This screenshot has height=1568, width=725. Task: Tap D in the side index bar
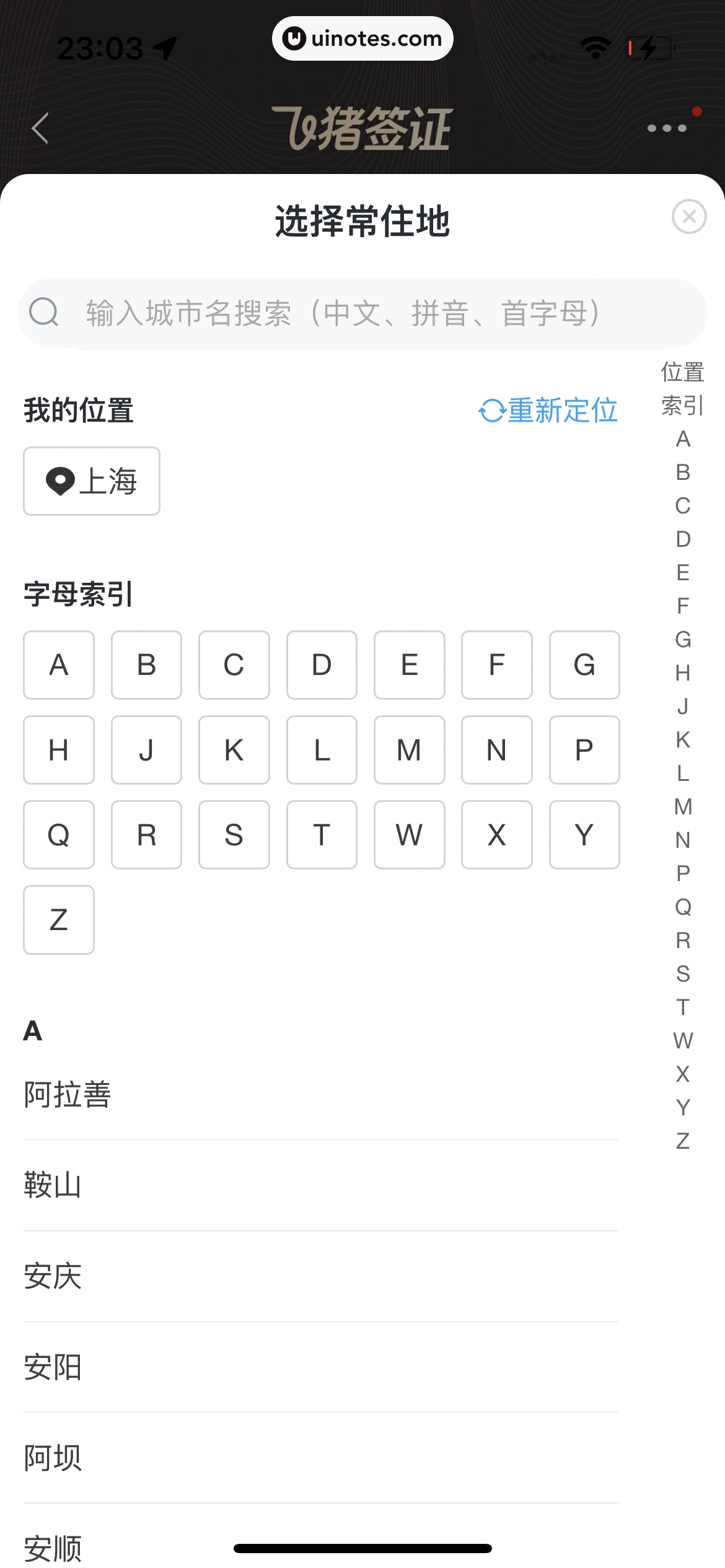[x=682, y=539]
